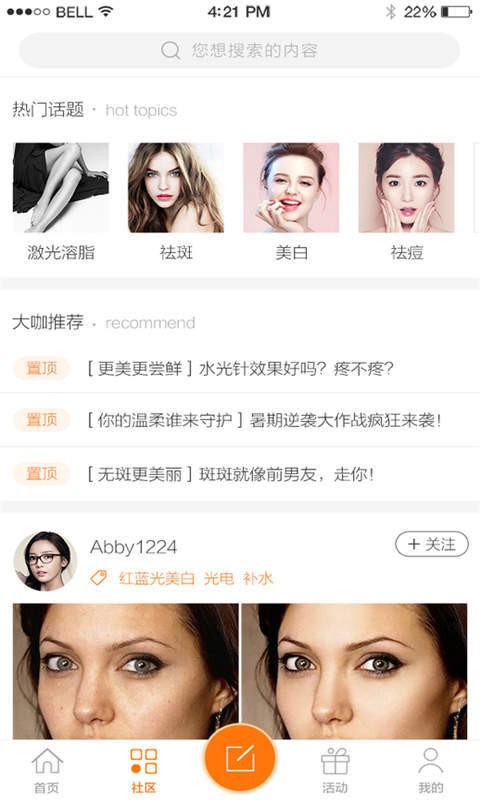View the left before photo in Abby1224's post
The width and height of the screenshot is (480, 800).
pos(125,671)
